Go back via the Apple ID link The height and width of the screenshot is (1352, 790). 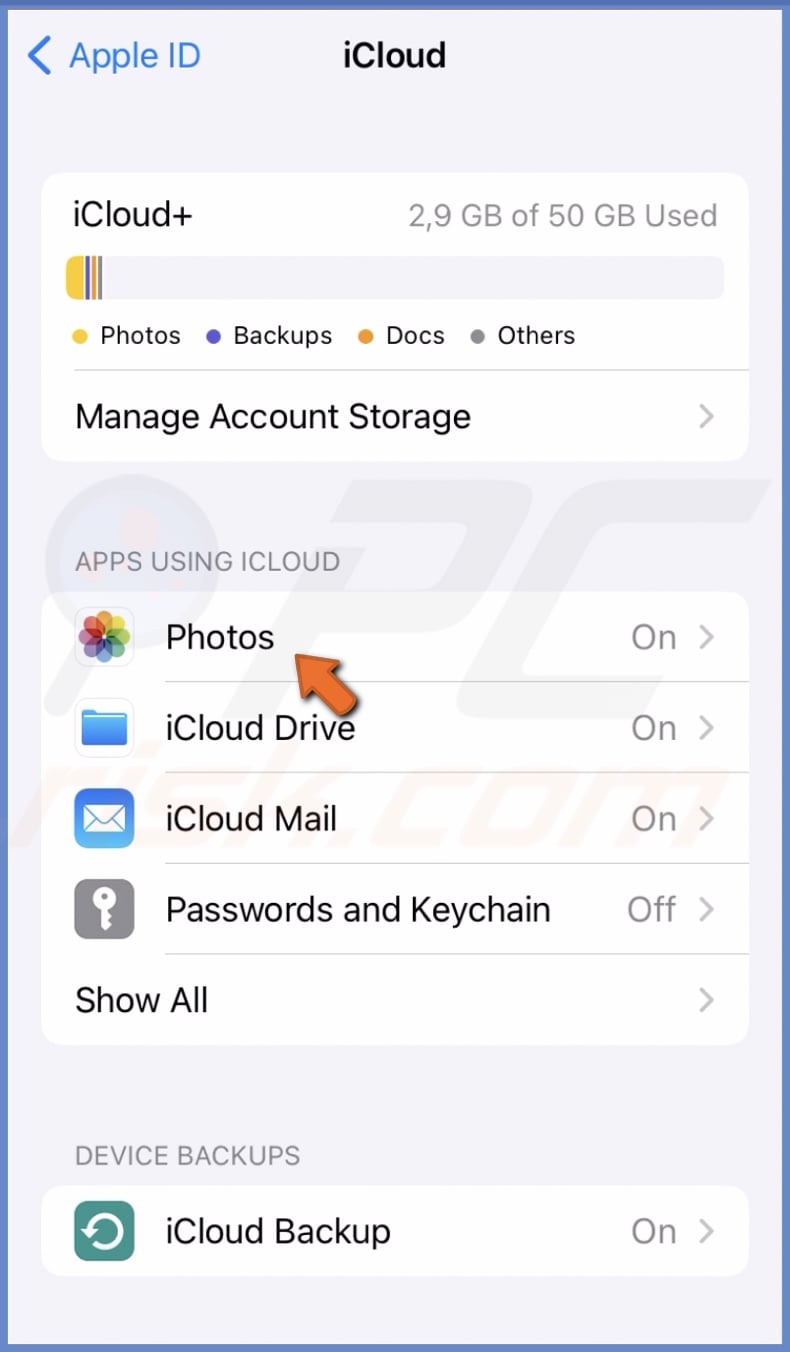[x=135, y=56]
